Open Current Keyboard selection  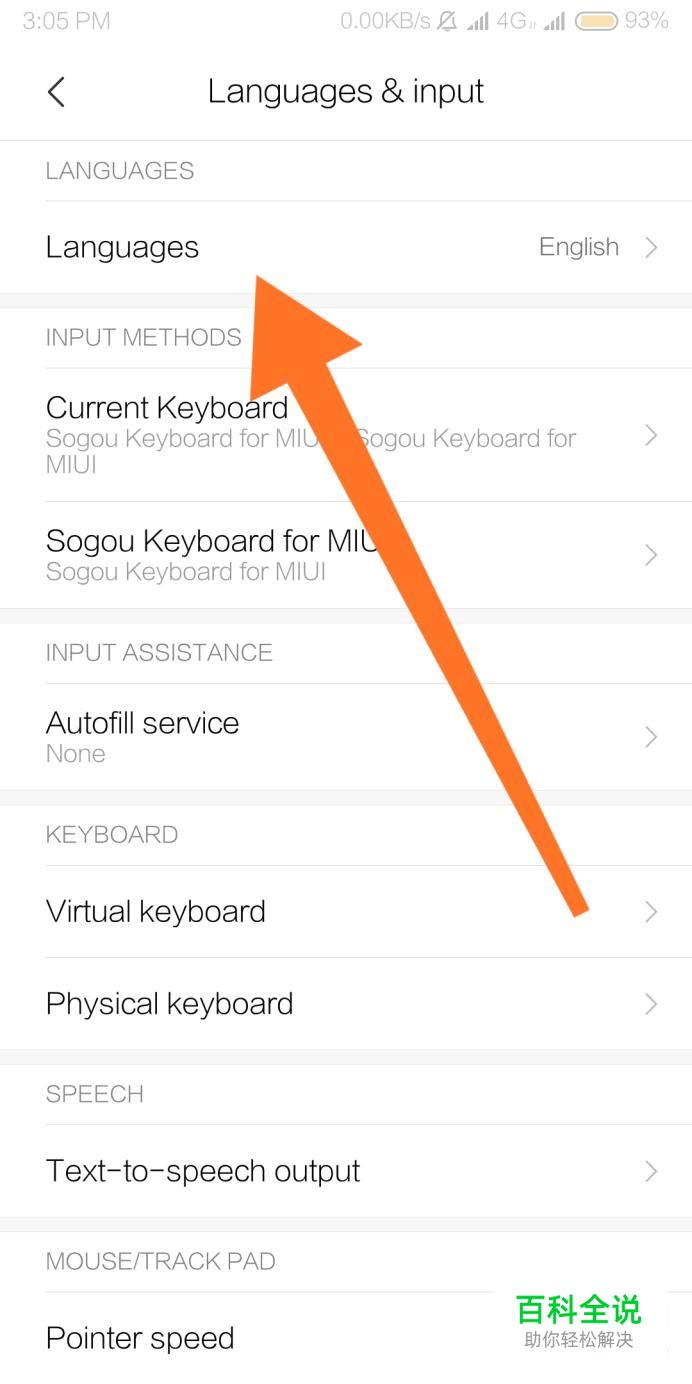click(x=346, y=435)
